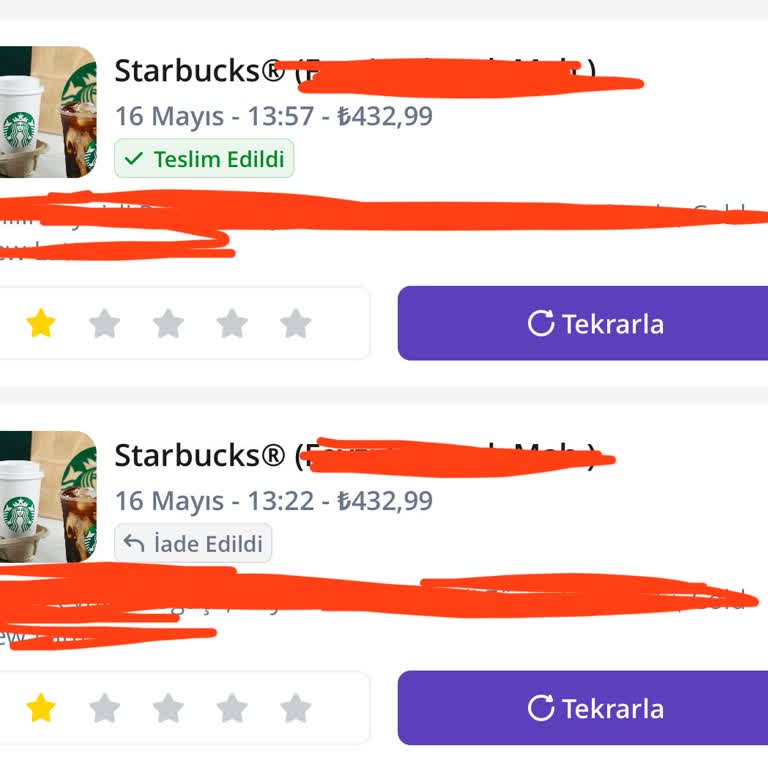768x768 pixels.
Task: Rate the refunded 13:22 order four stars
Action: (232, 708)
